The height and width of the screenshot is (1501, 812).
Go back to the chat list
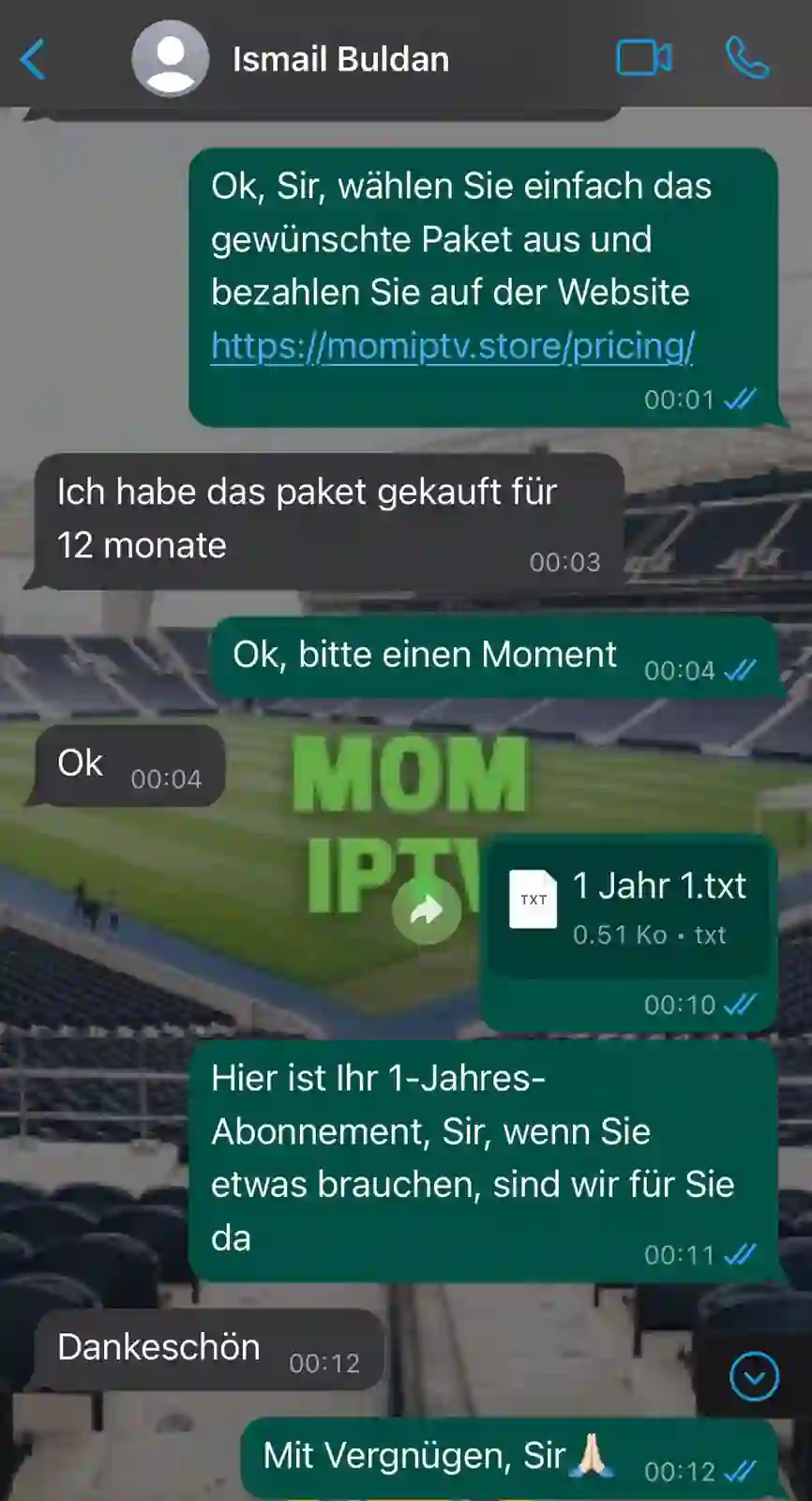click(x=33, y=60)
